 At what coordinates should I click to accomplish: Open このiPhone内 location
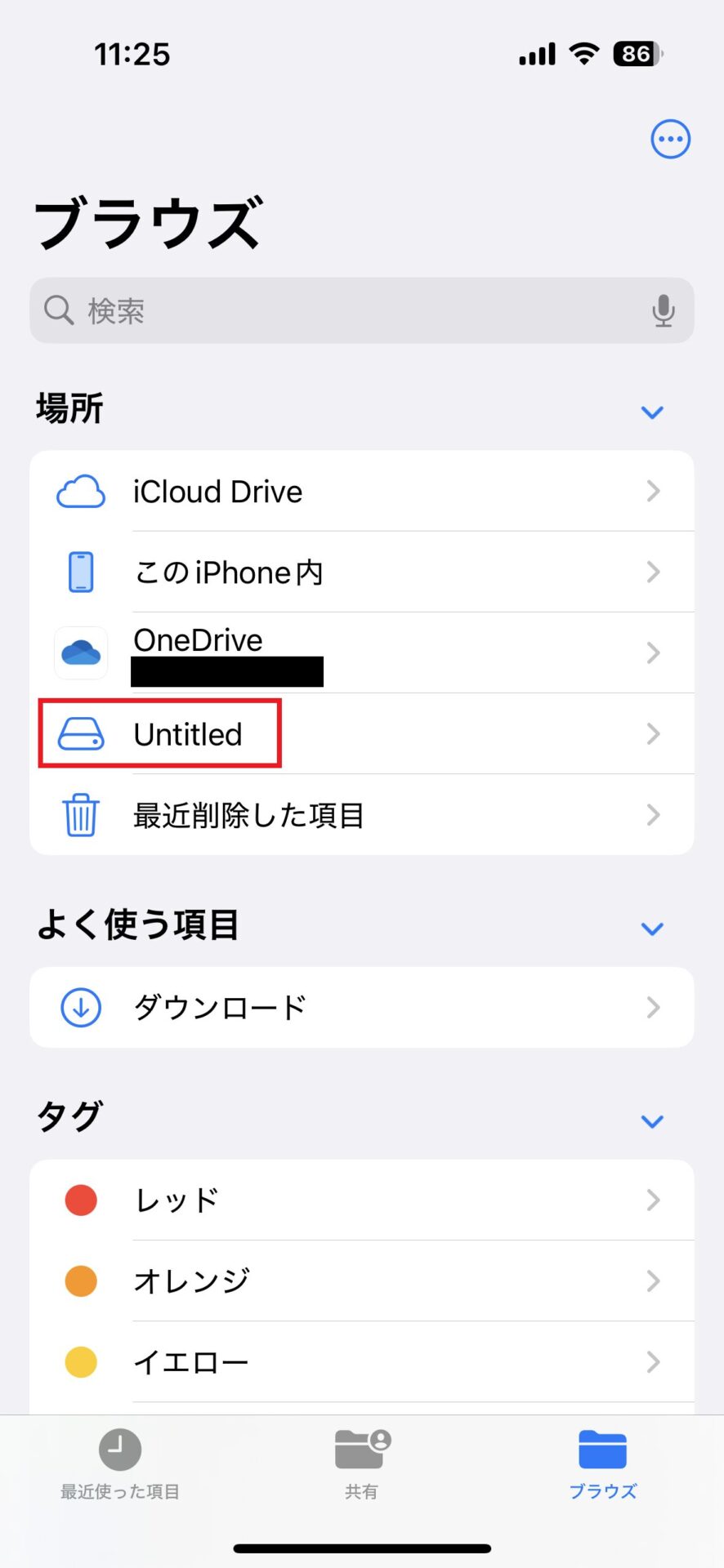pos(362,572)
